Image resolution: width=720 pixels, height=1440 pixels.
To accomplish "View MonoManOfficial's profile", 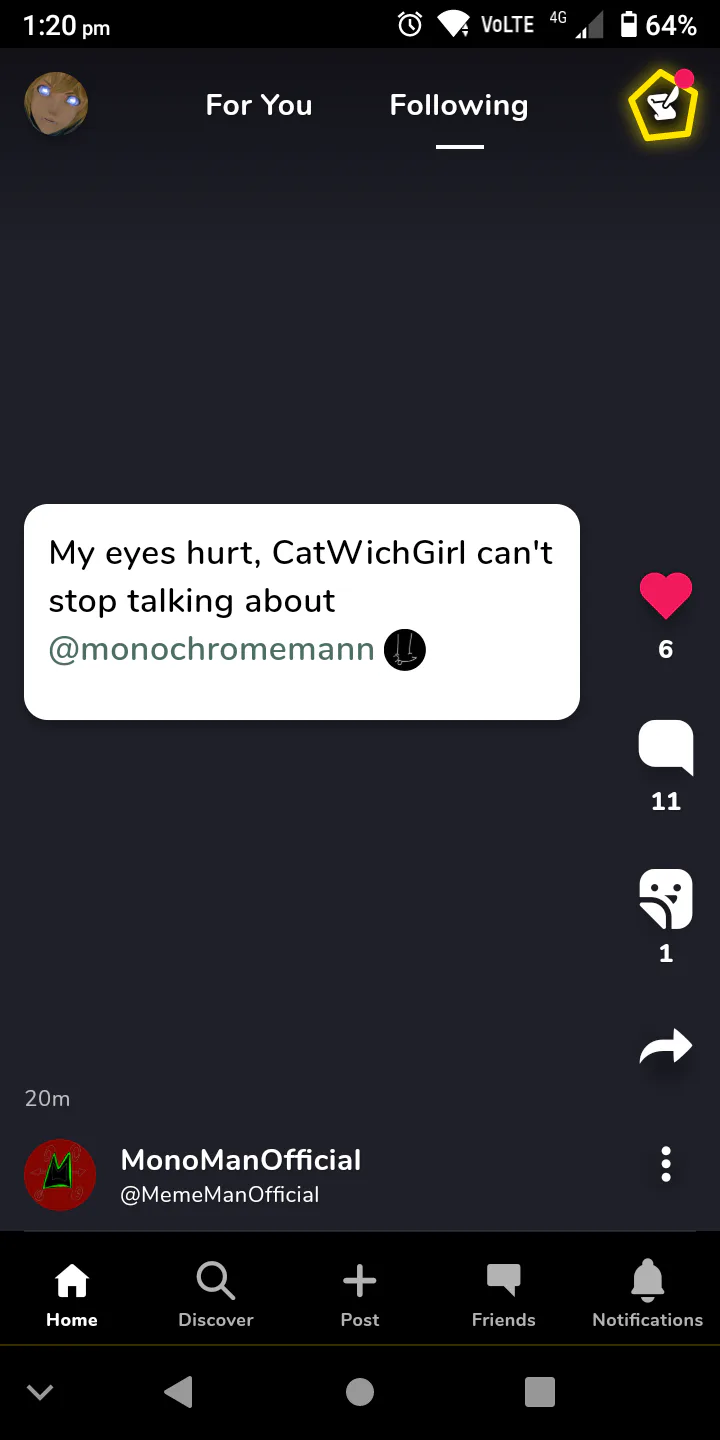I will click(x=241, y=1160).
